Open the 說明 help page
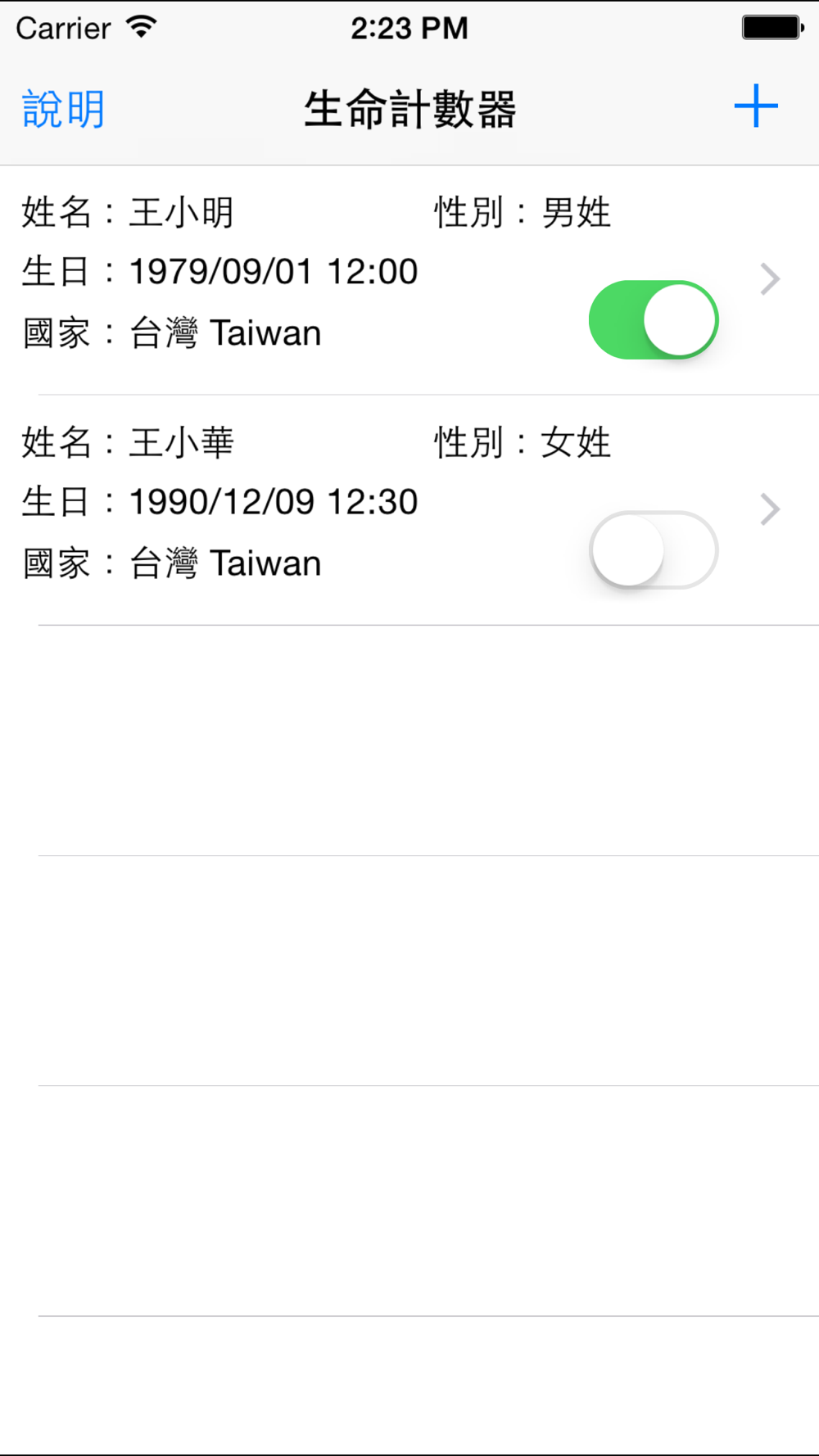The height and width of the screenshot is (1456, 819). coord(63,109)
